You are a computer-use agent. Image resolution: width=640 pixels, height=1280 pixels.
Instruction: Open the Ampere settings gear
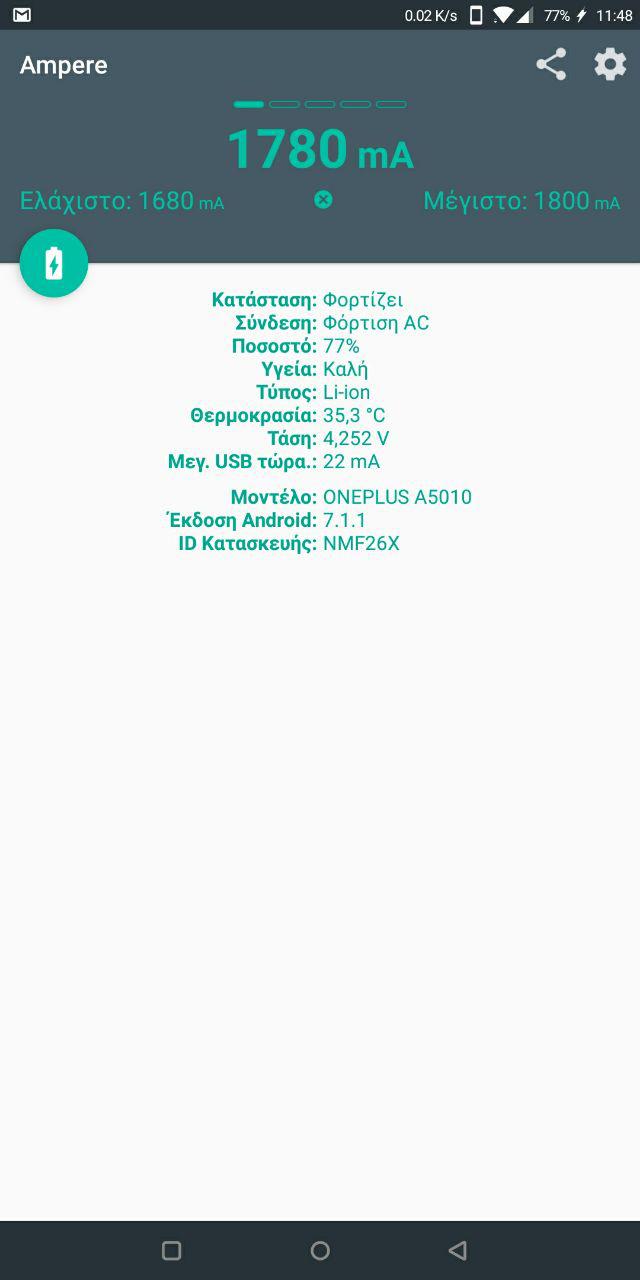click(610, 65)
